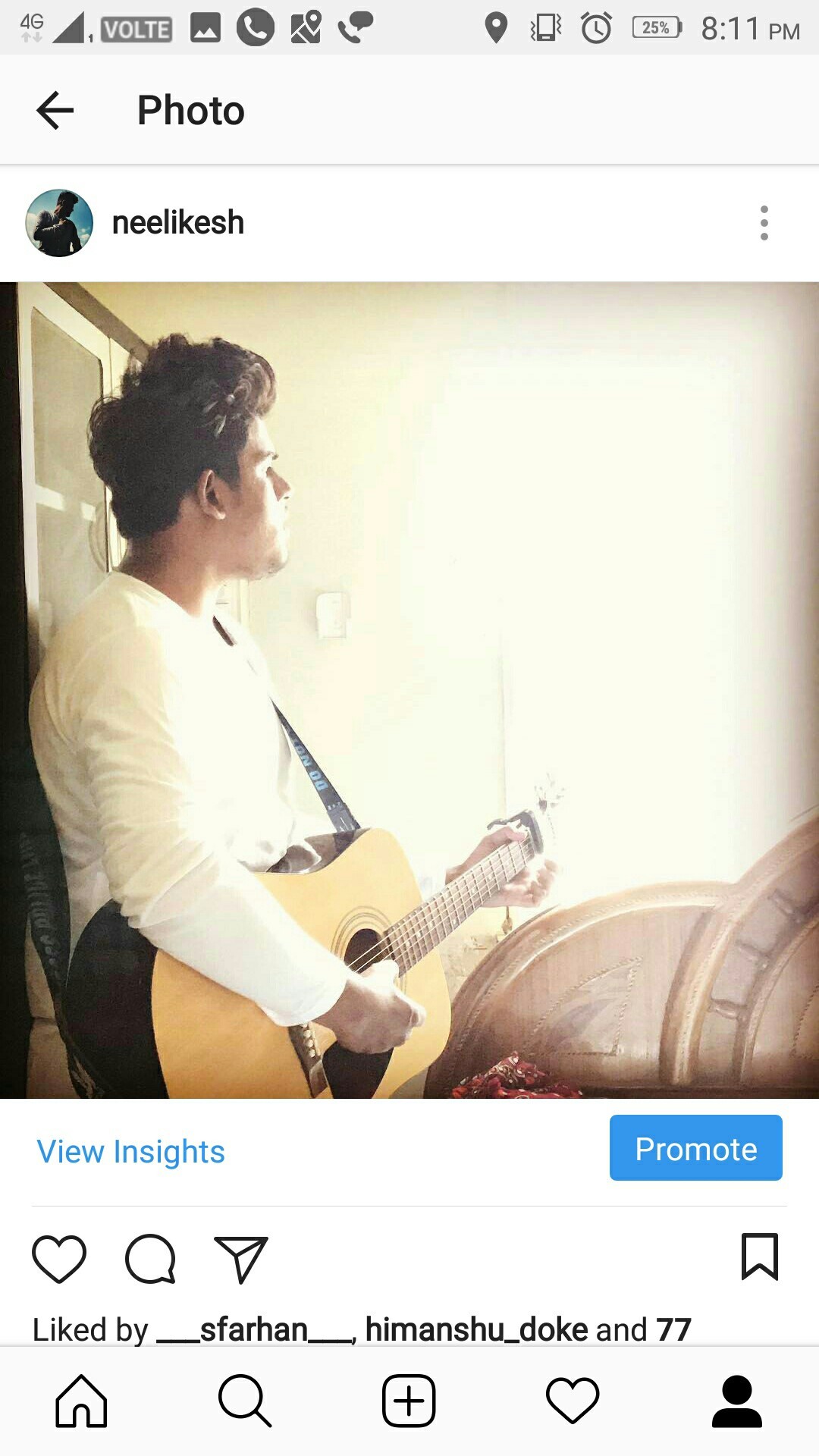Image resolution: width=819 pixels, height=1456 pixels.
Task: Open comments with the speech bubble icon
Action: coord(150,1259)
